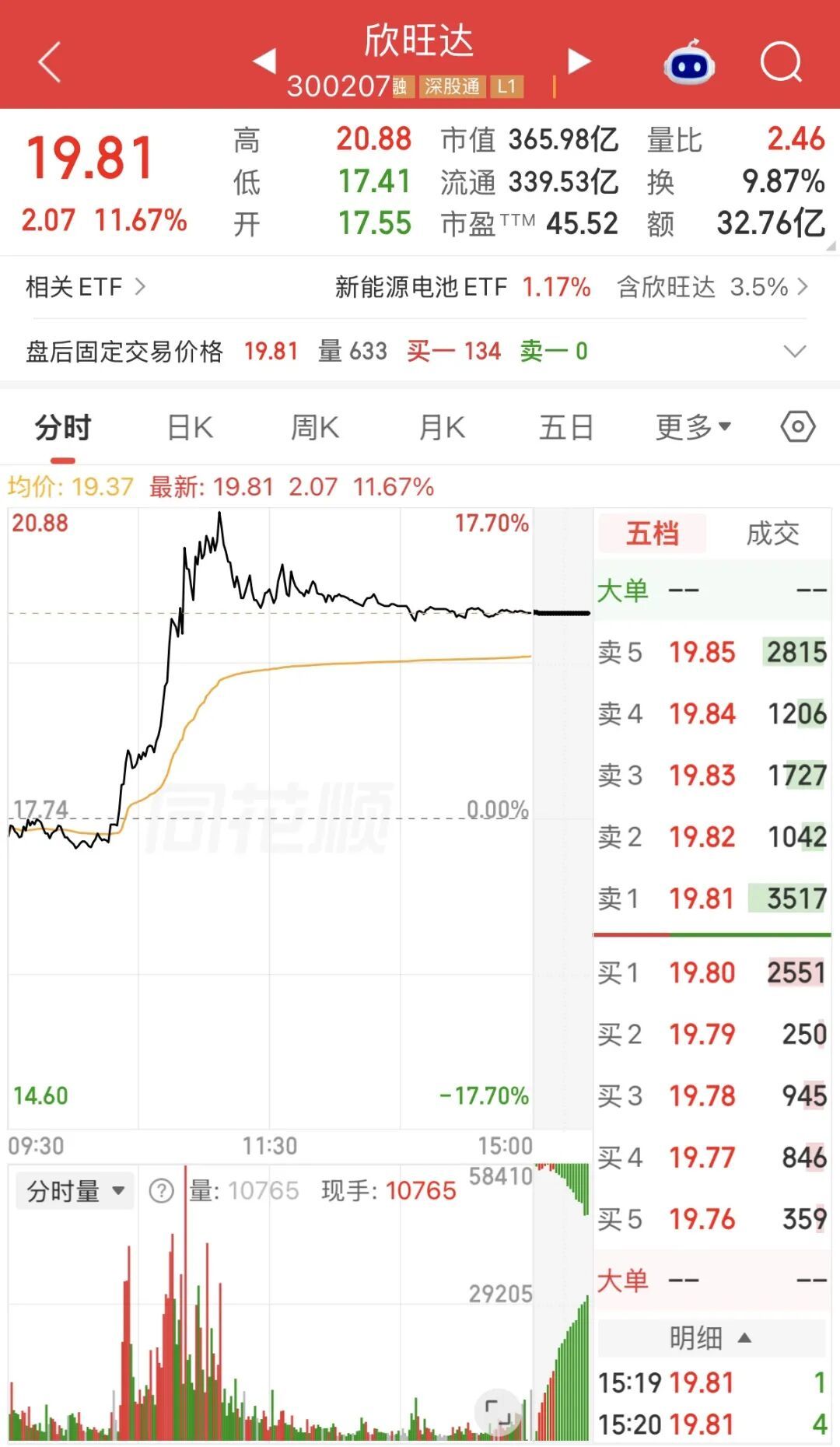Select the 分时 chart tab

click(63, 428)
